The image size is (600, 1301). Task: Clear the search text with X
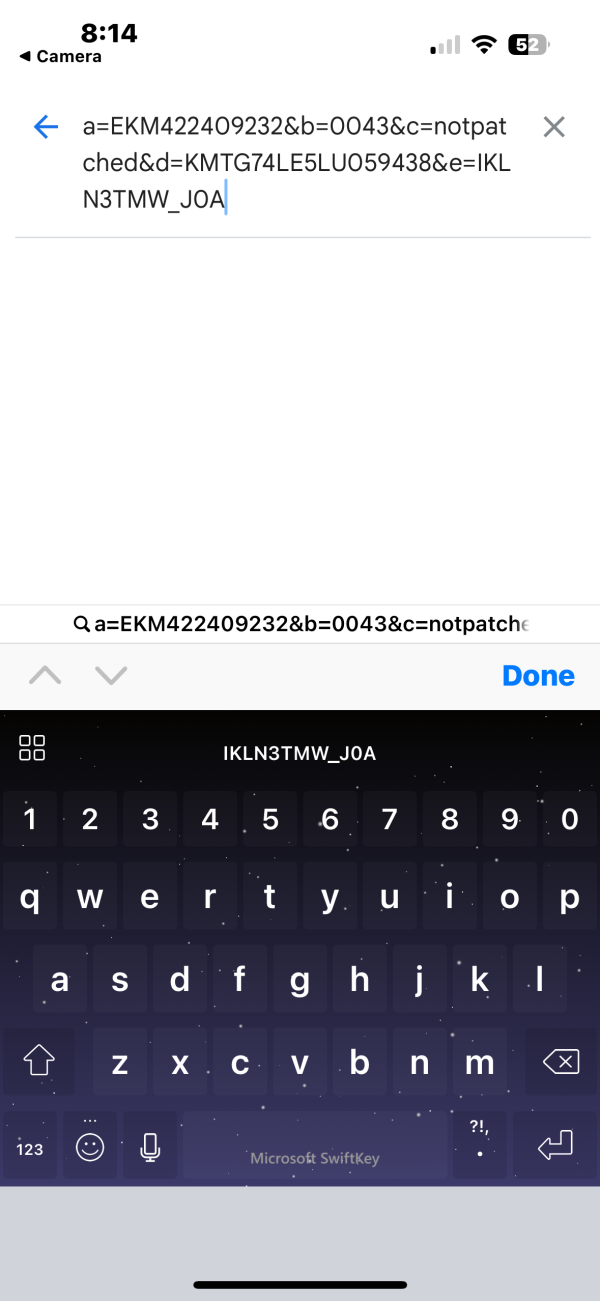point(553,126)
